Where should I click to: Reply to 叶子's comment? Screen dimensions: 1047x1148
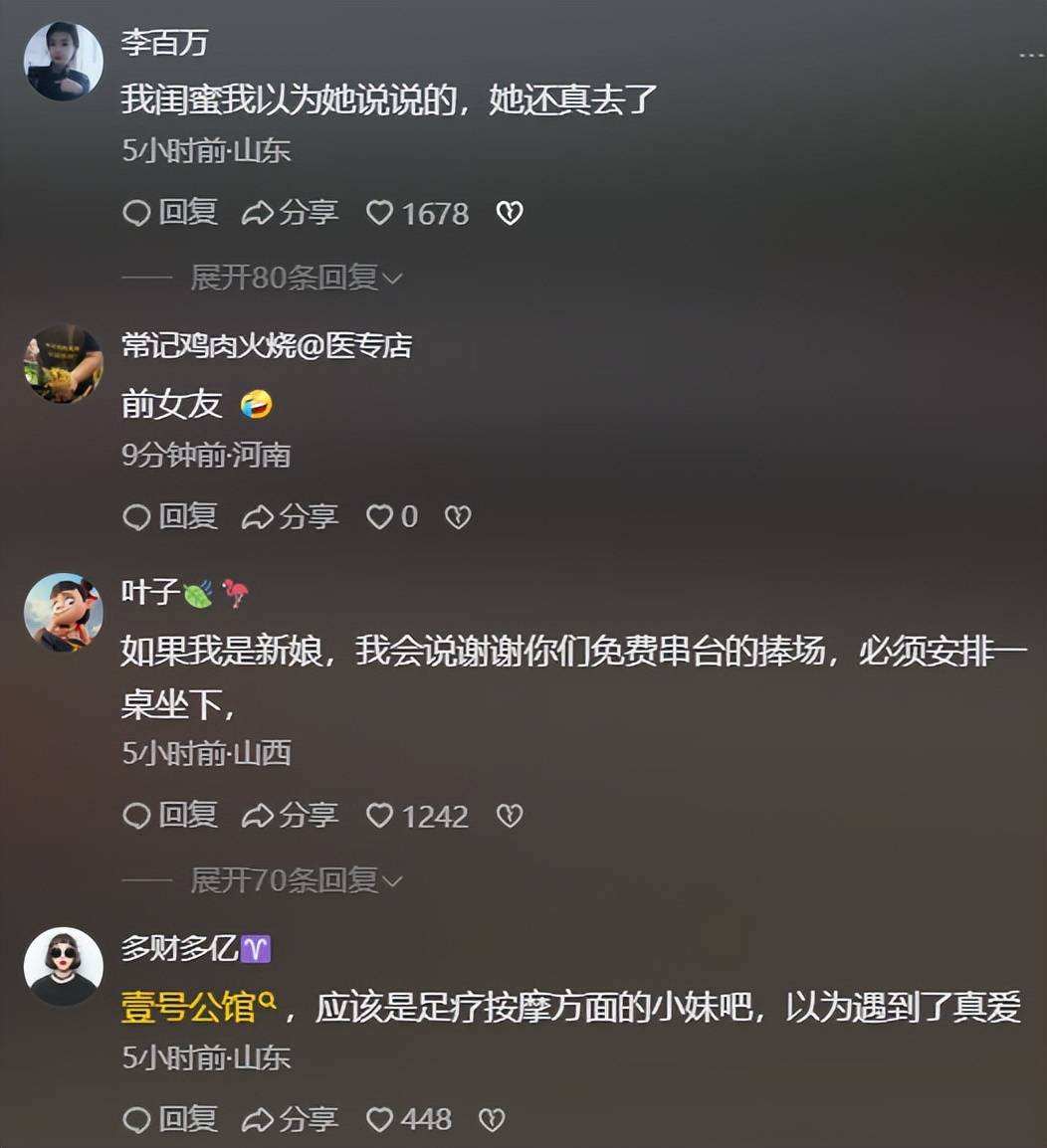click(x=169, y=816)
